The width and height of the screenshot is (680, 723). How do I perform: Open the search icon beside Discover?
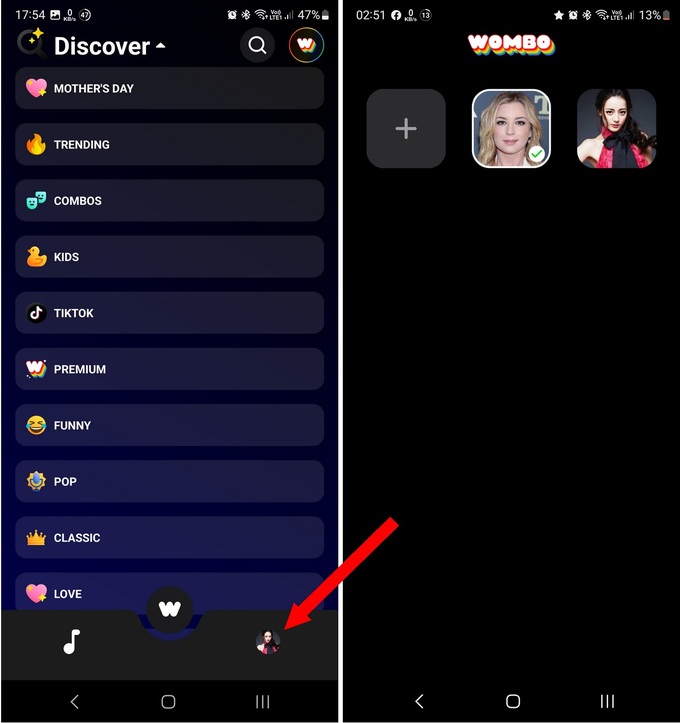257,45
